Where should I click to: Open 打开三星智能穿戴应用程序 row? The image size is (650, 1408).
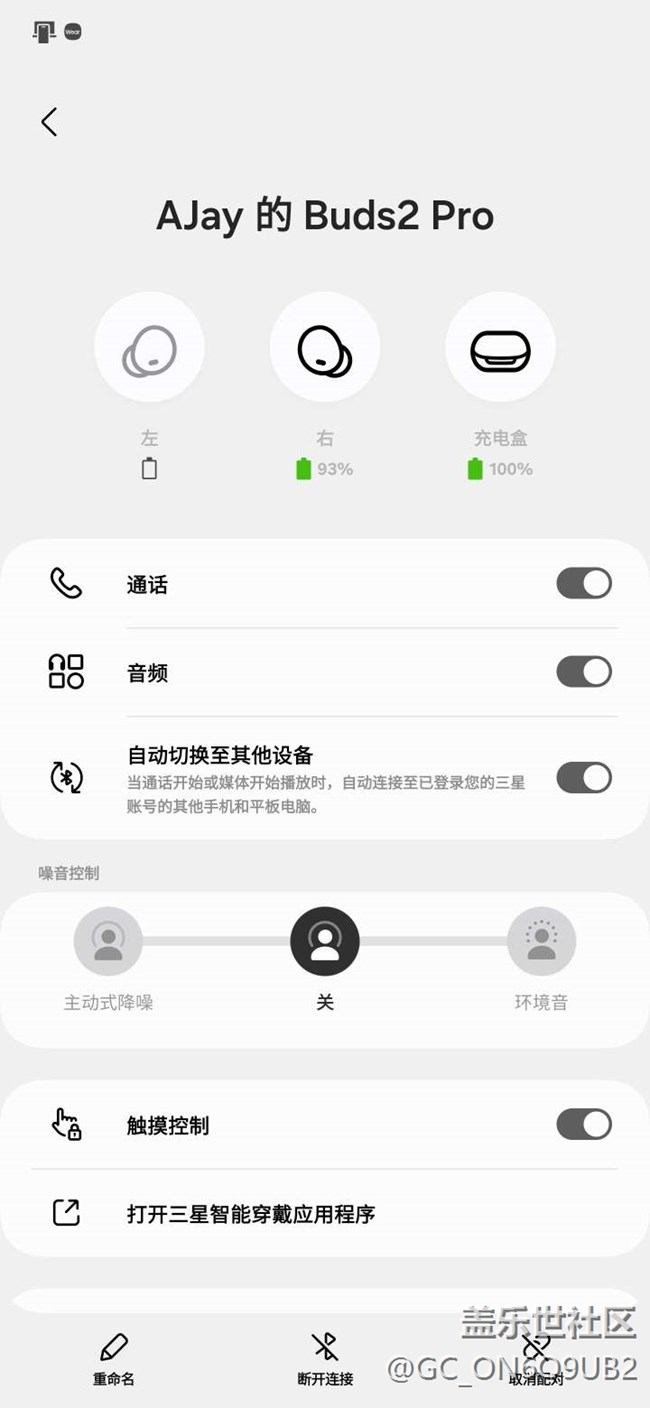(325, 1214)
